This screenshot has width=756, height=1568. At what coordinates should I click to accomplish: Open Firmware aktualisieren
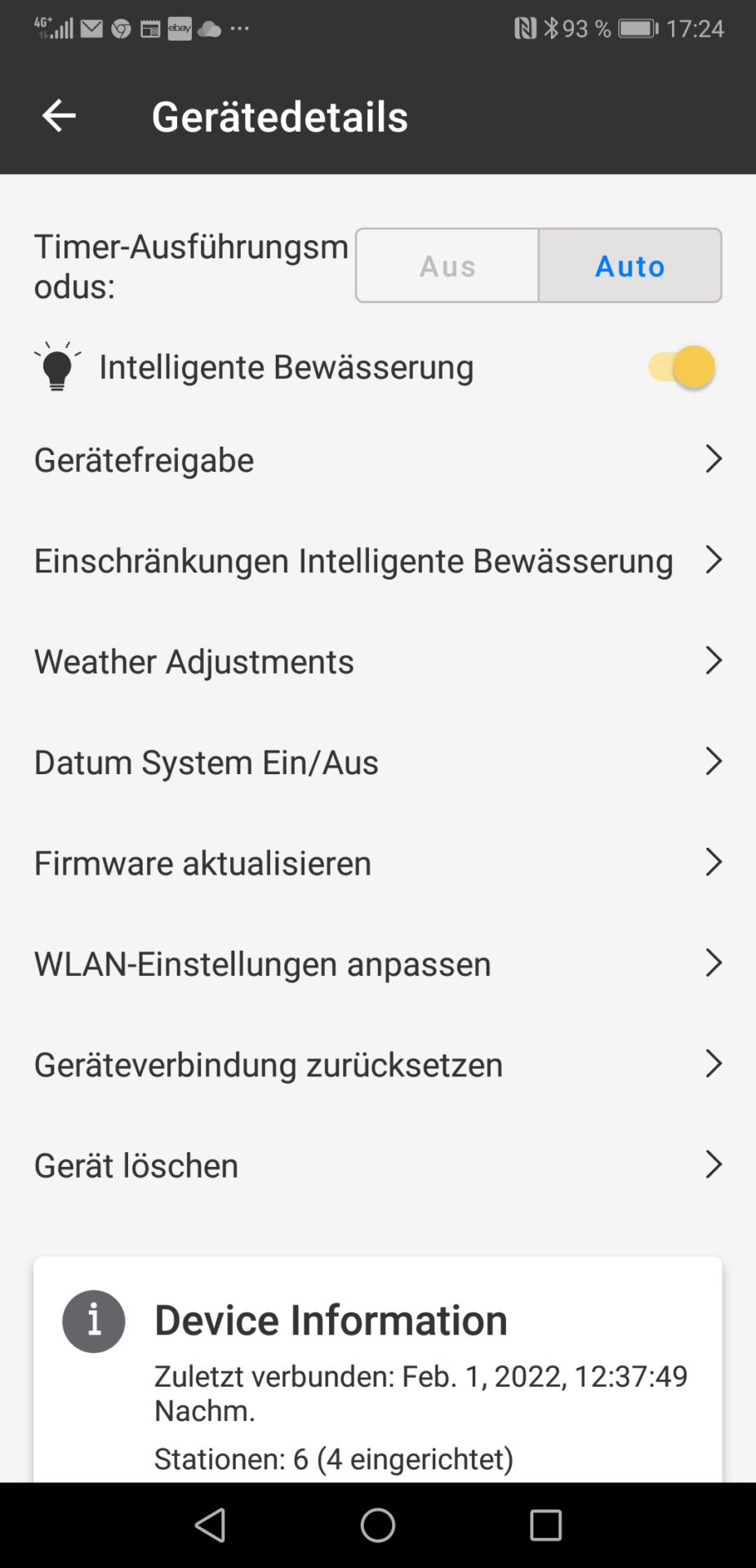(x=378, y=863)
